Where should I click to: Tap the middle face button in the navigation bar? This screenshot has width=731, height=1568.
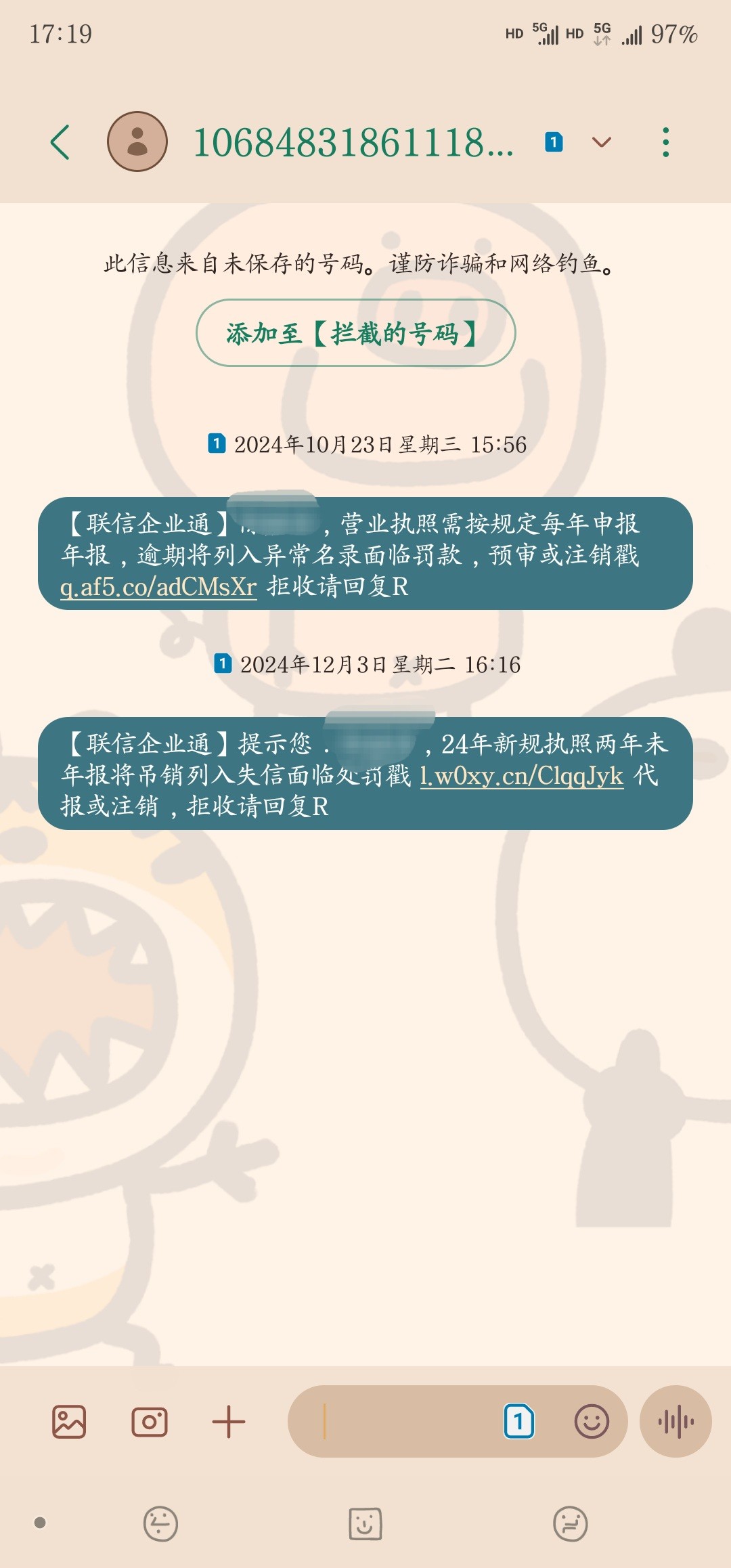[x=365, y=1524]
